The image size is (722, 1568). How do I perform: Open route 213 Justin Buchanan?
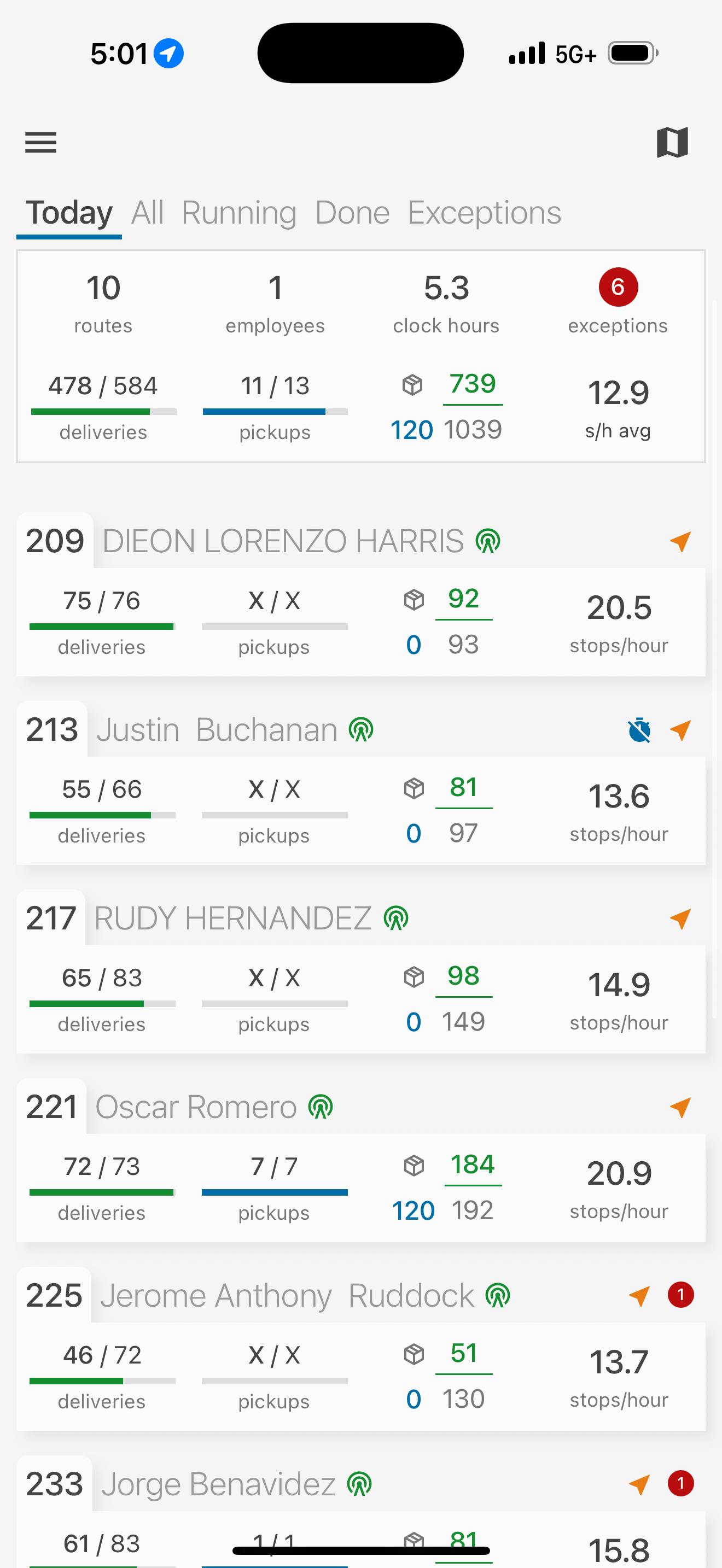[217, 730]
